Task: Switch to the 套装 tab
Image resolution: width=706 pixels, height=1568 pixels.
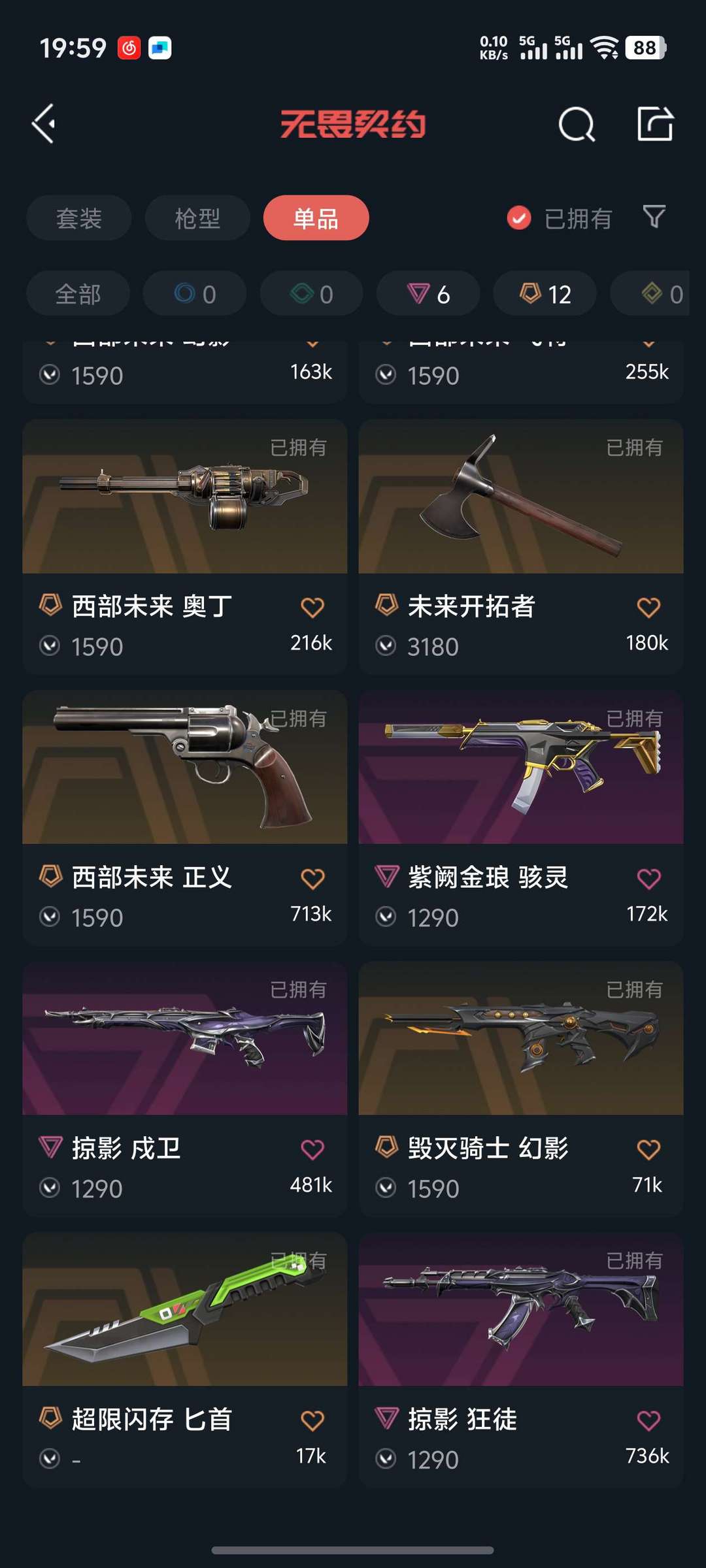Action: (x=78, y=218)
